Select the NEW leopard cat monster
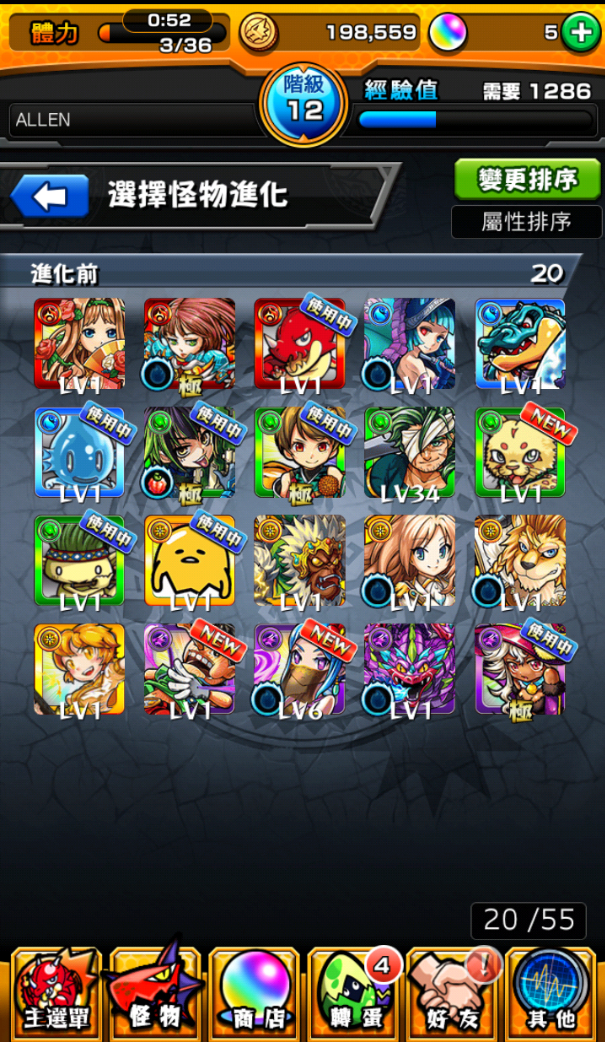The width and height of the screenshot is (605, 1042). click(520, 452)
